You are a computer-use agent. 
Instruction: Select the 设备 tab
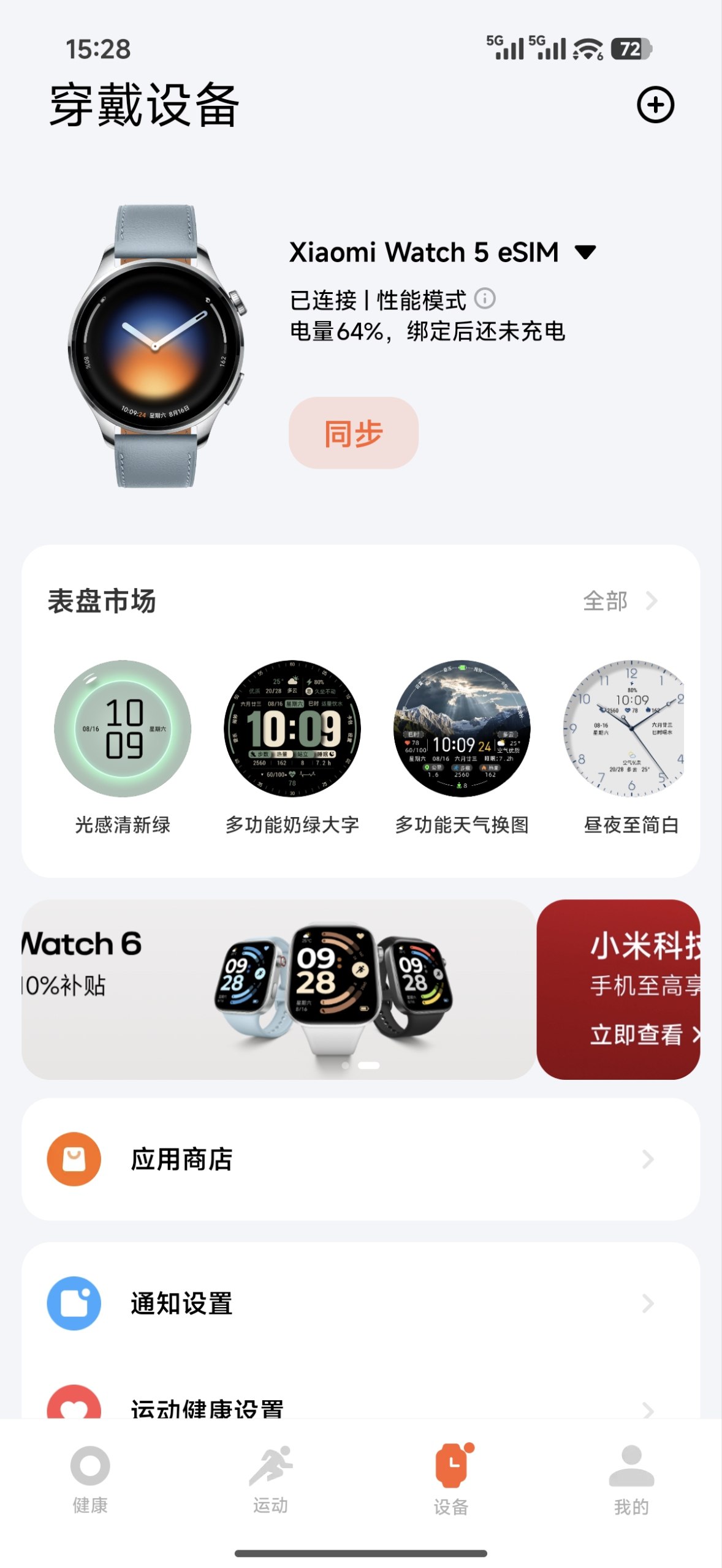point(451,1479)
